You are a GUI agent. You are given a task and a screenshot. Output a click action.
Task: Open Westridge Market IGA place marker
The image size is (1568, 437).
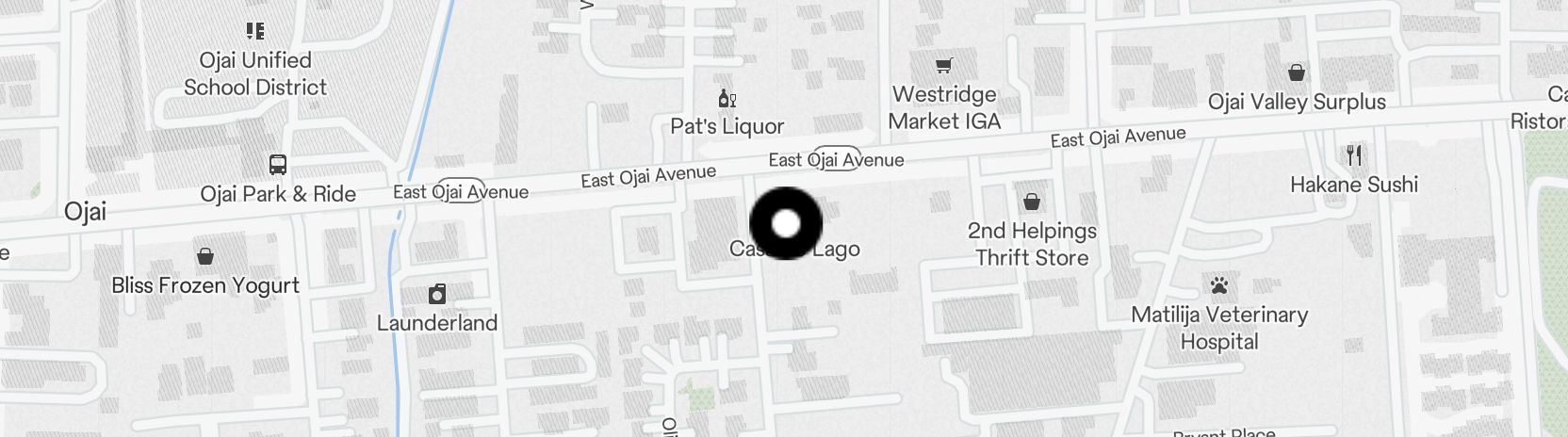coord(943,66)
